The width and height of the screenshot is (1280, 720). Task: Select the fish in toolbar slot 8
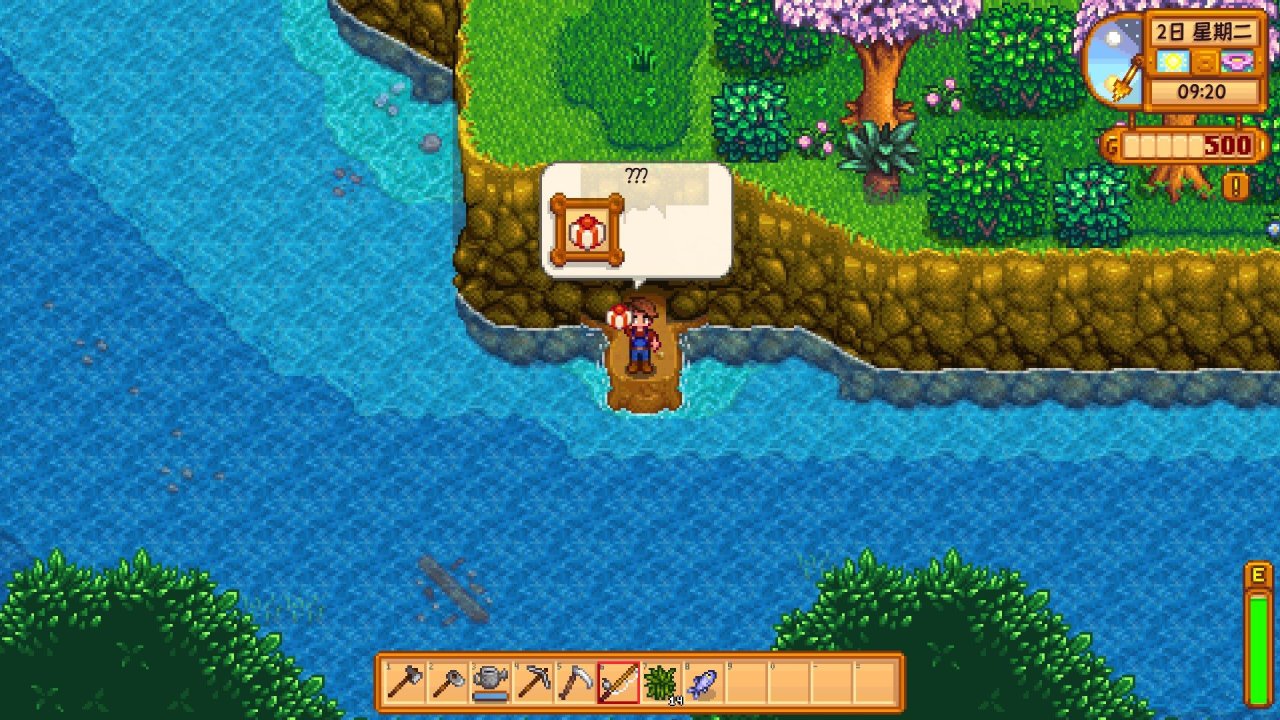coord(702,683)
